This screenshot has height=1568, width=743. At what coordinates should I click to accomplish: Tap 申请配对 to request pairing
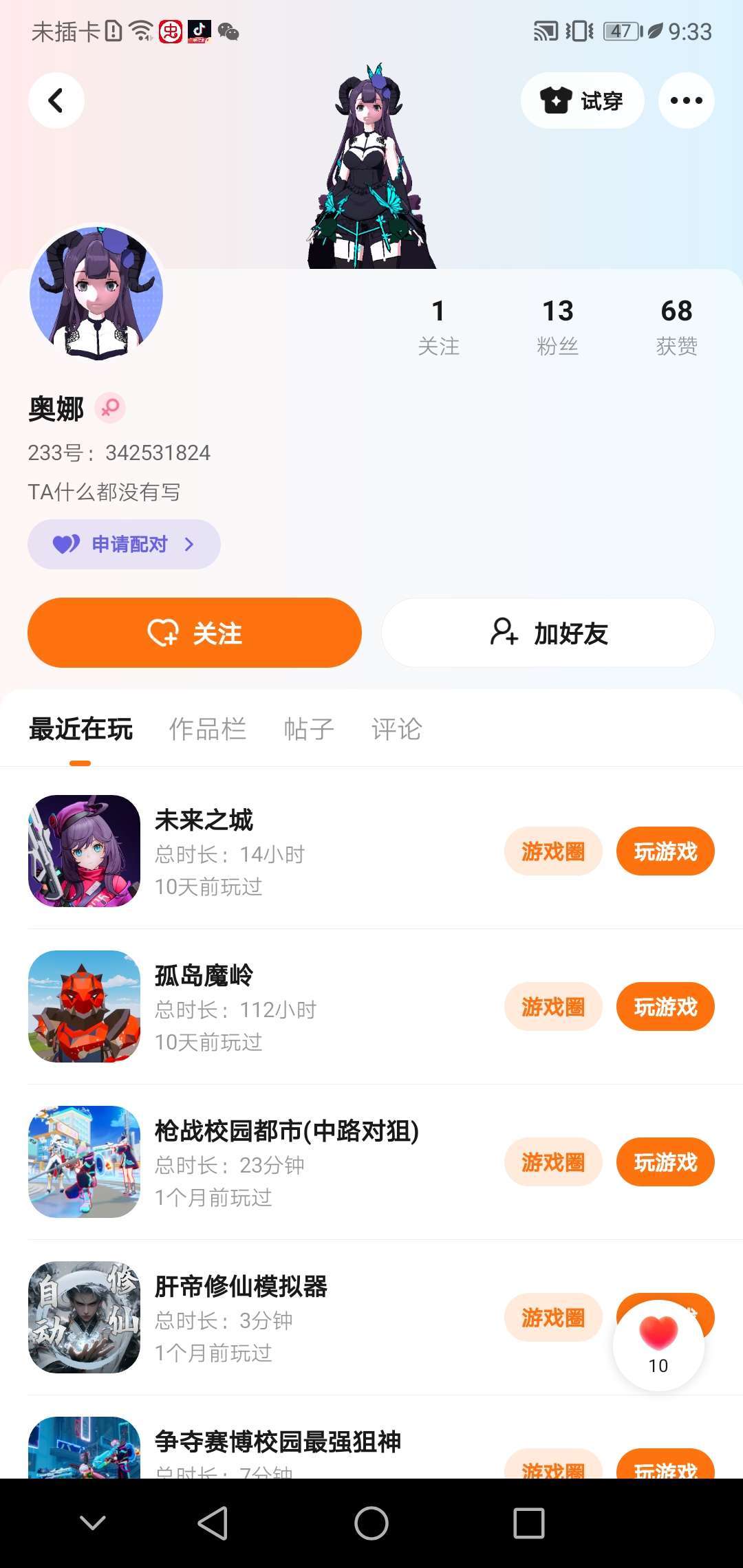(x=124, y=545)
